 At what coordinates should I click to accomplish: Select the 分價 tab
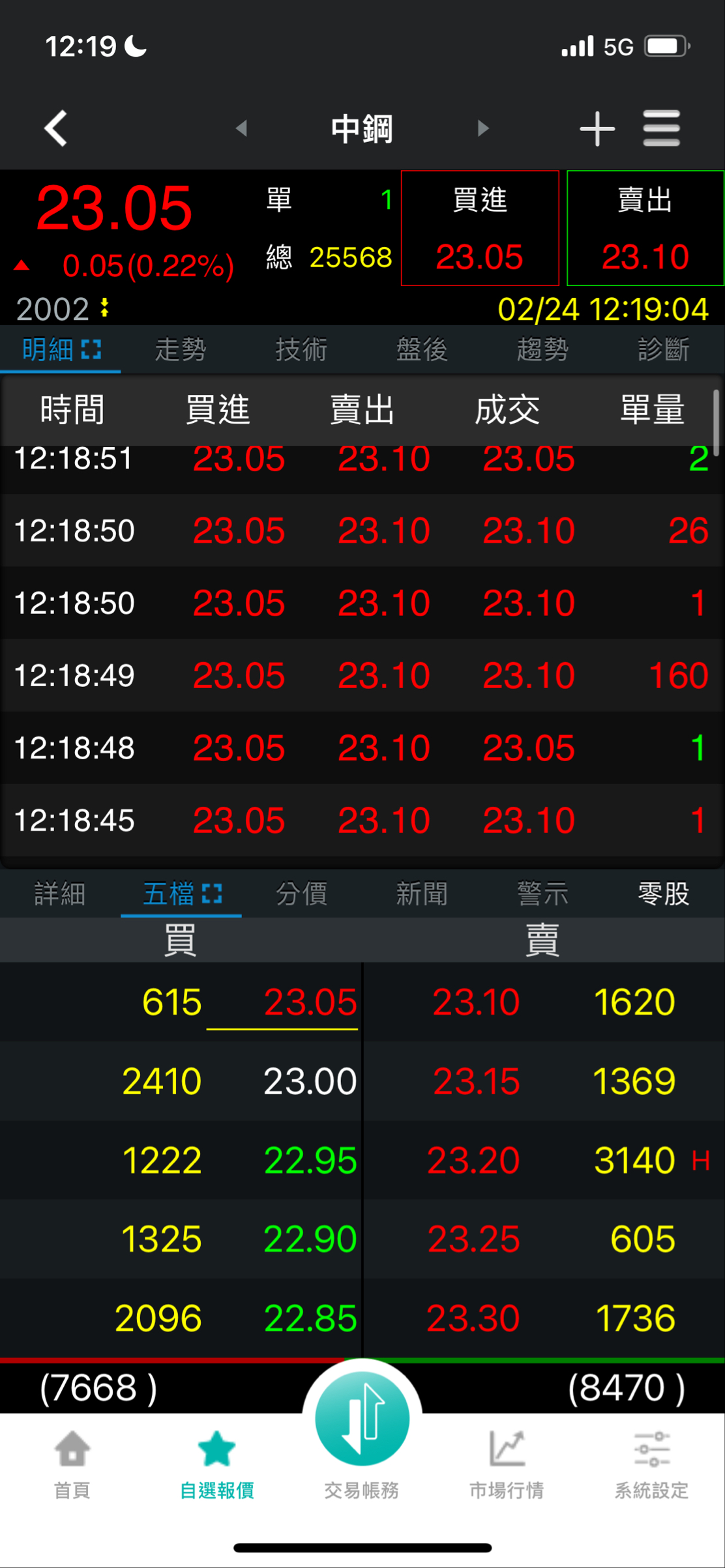(301, 893)
